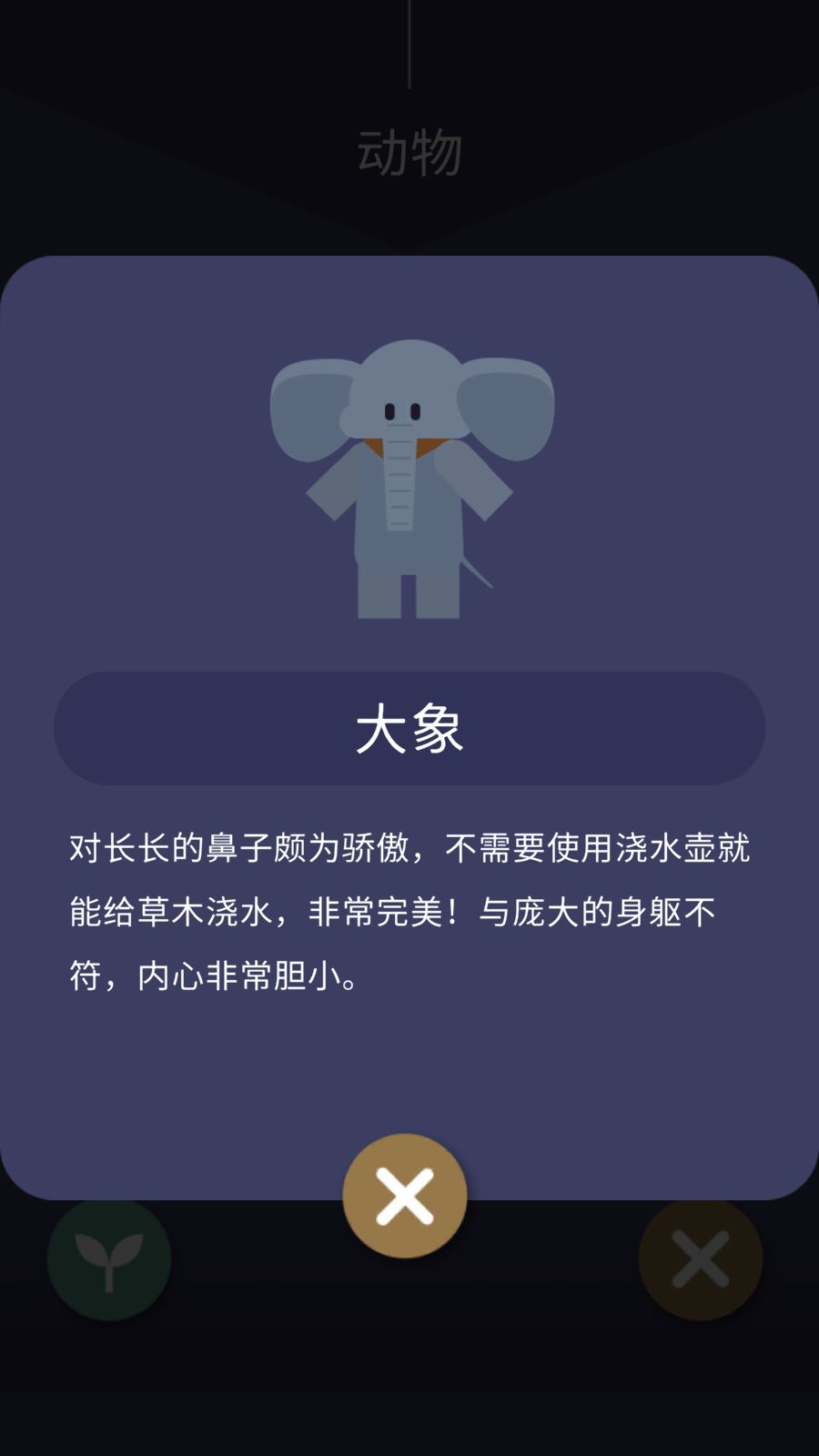Tap the elephant's left ear
The height and width of the screenshot is (1456, 819).
tap(309, 400)
